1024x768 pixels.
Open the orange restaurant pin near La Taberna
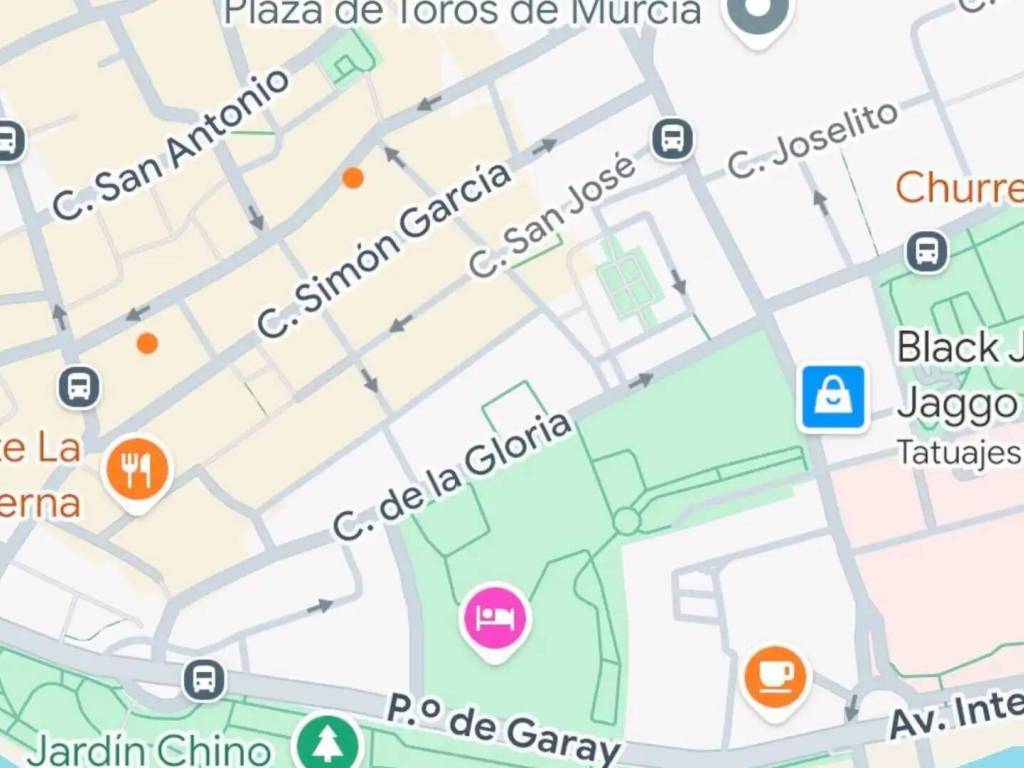(137, 468)
